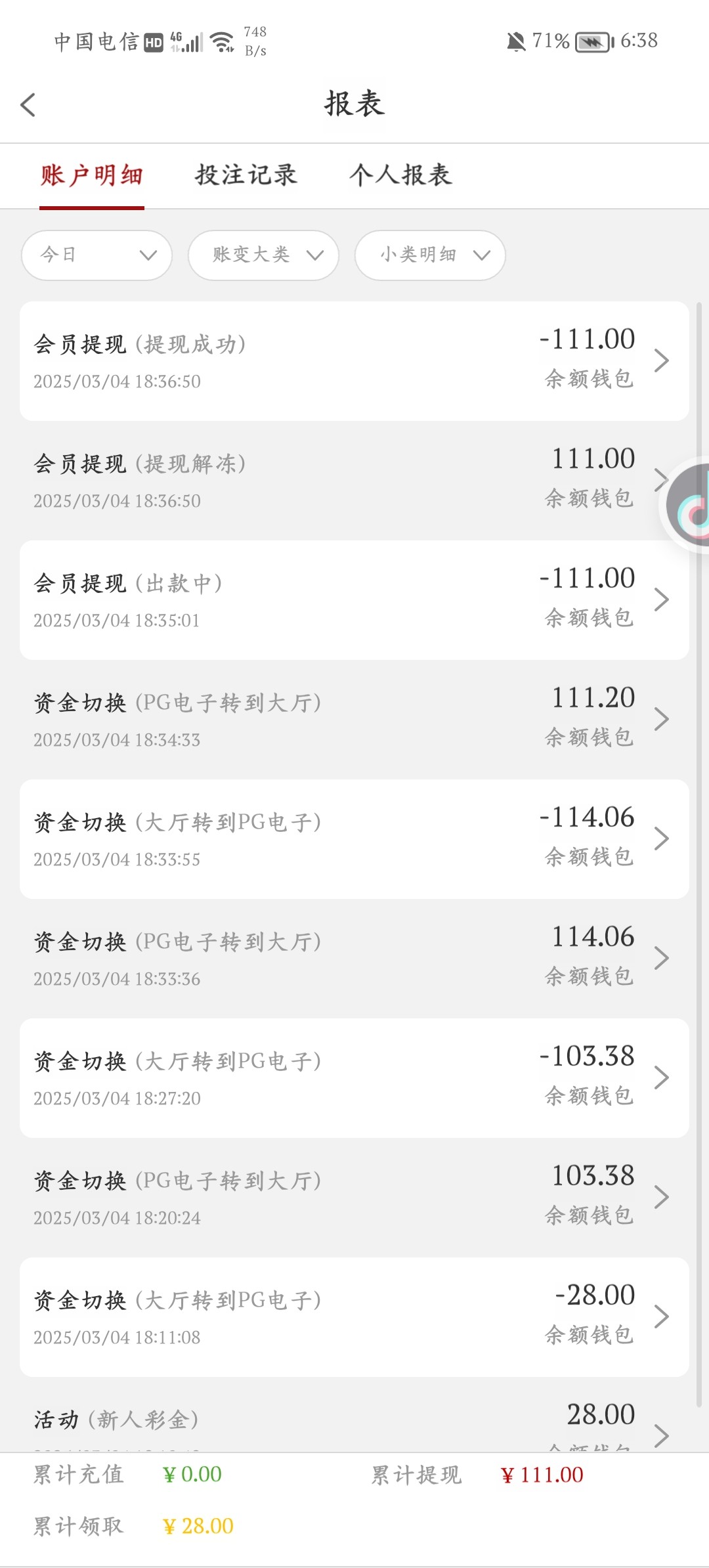Open the -103.38 大厅转到PG电子 record
The image size is (709, 1568).
click(354, 1078)
